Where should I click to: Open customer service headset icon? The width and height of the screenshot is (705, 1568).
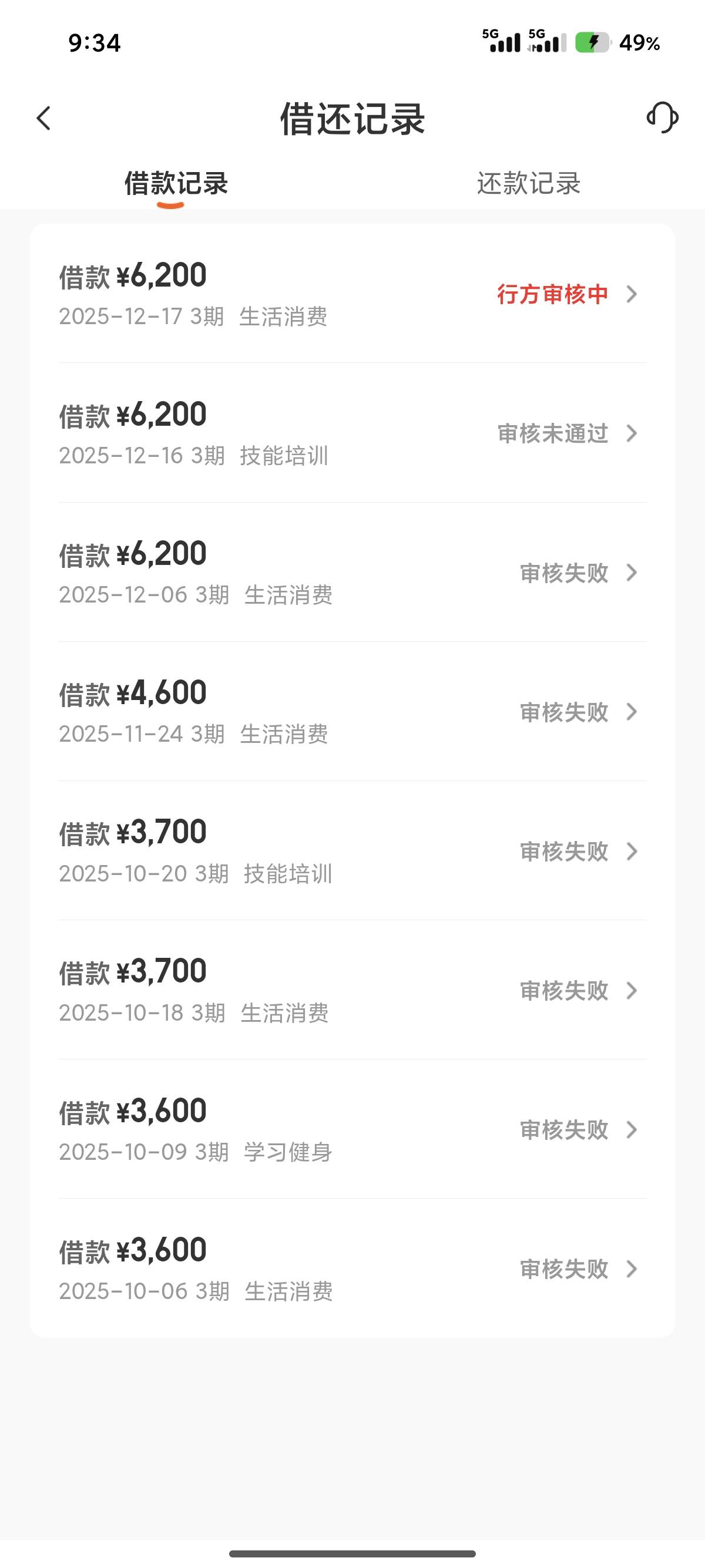pos(662,117)
